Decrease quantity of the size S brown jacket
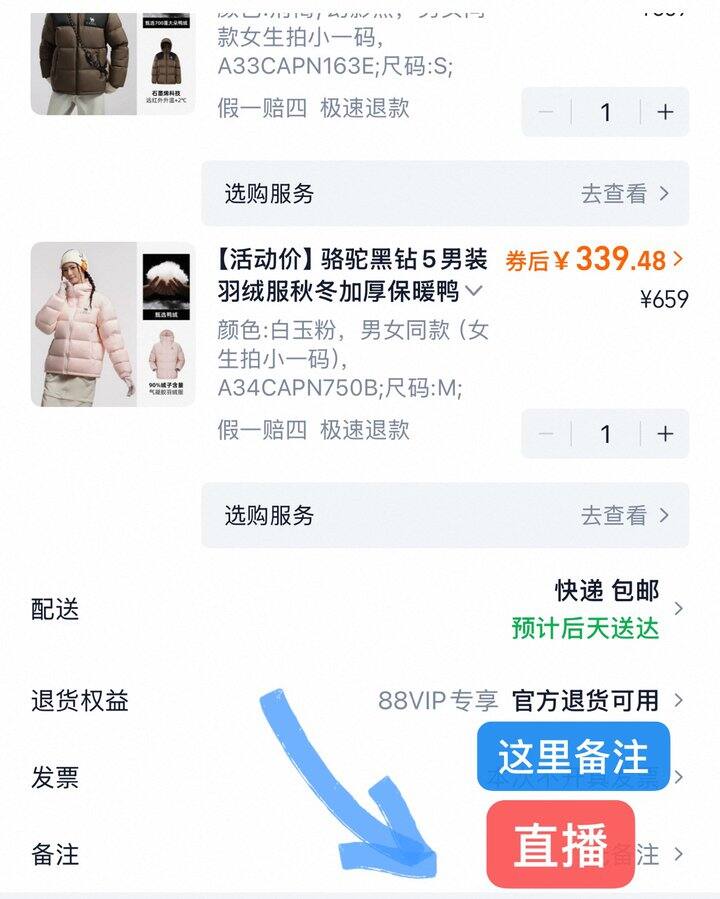The height and width of the screenshot is (899, 720). tap(546, 112)
